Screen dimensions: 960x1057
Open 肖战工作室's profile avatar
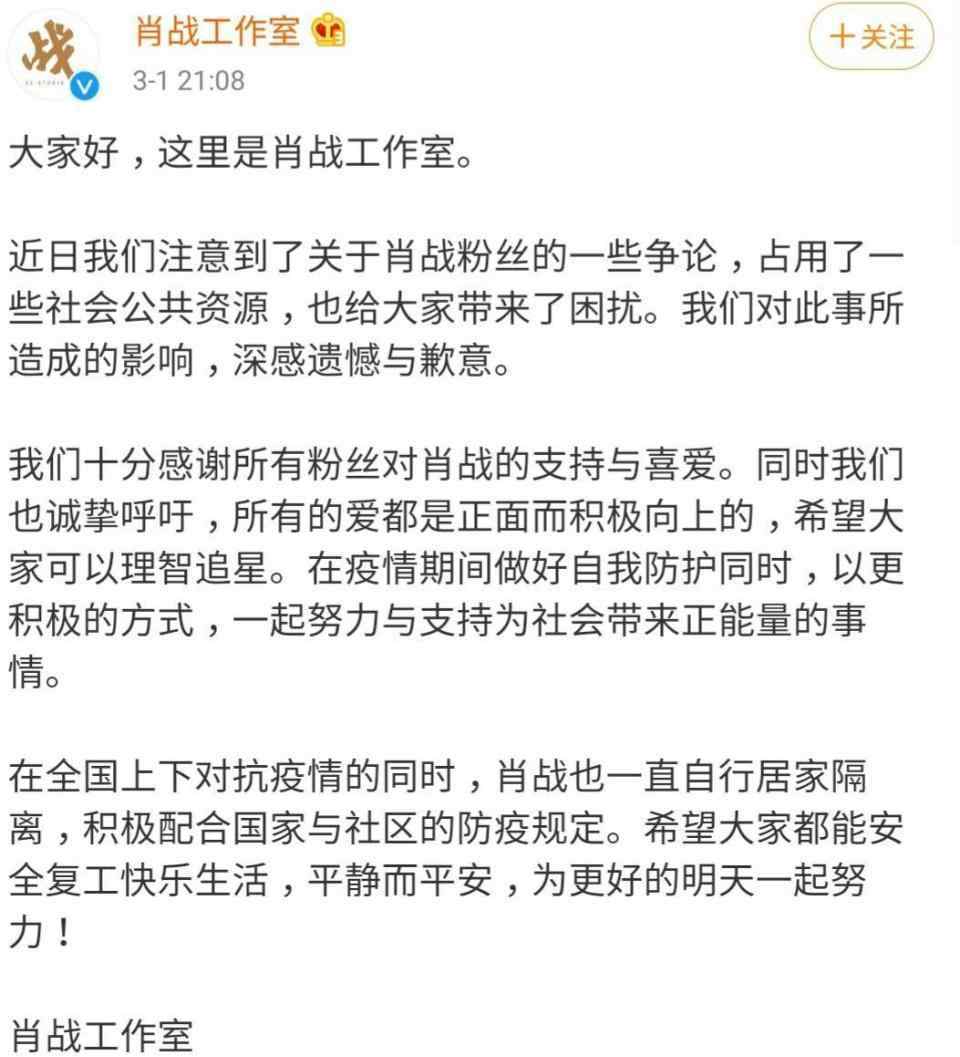click(x=54, y=58)
